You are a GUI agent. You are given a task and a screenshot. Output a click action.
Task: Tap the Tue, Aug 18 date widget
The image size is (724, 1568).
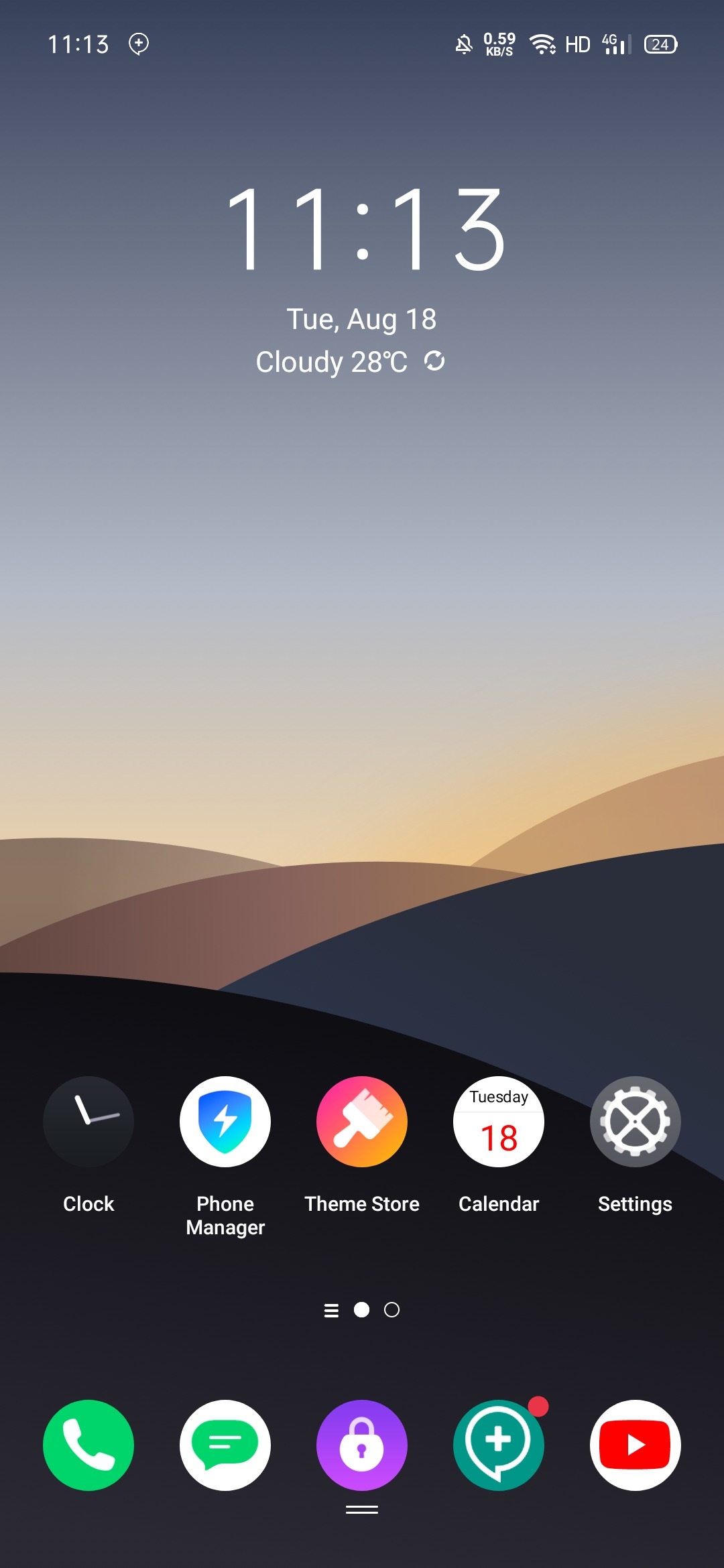pyautogui.click(x=361, y=320)
